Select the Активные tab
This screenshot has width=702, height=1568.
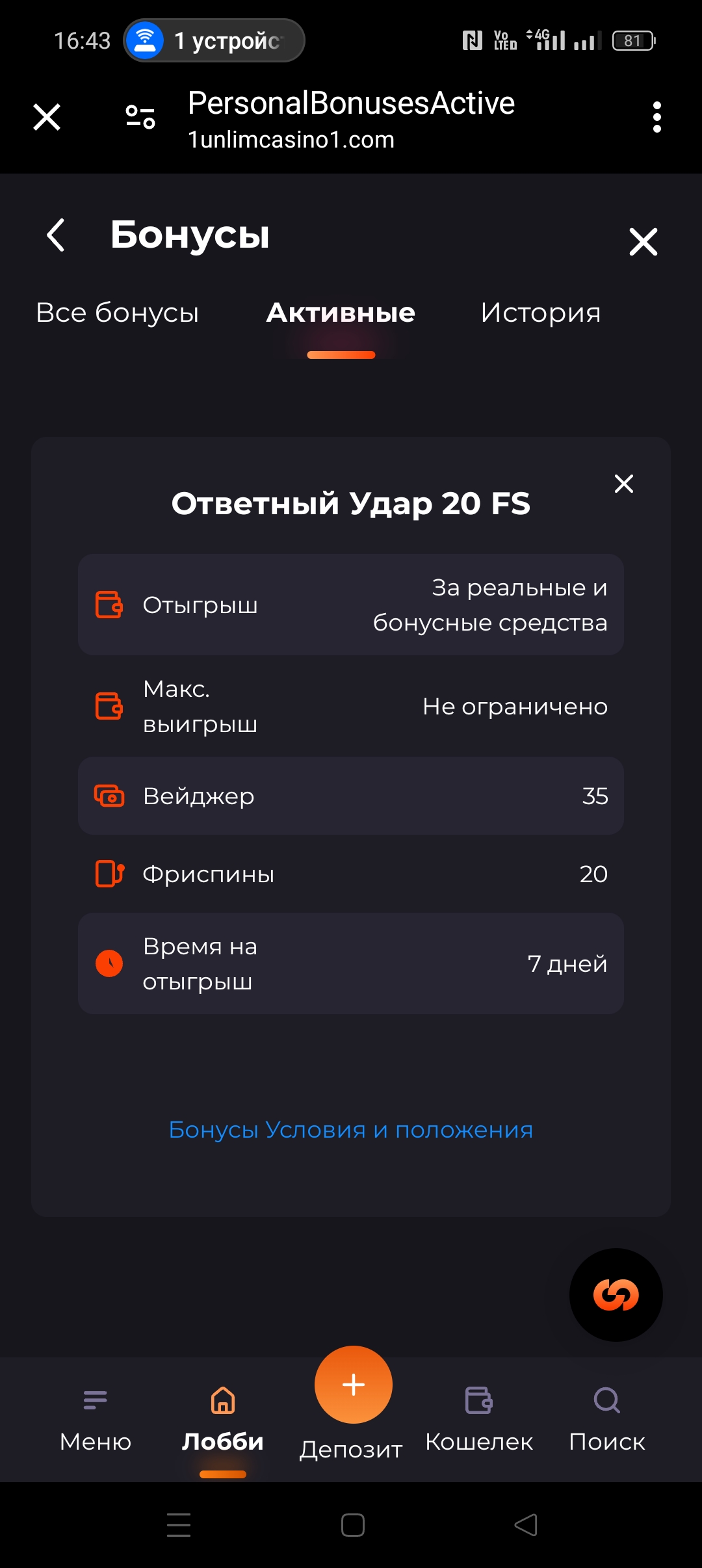[341, 313]
